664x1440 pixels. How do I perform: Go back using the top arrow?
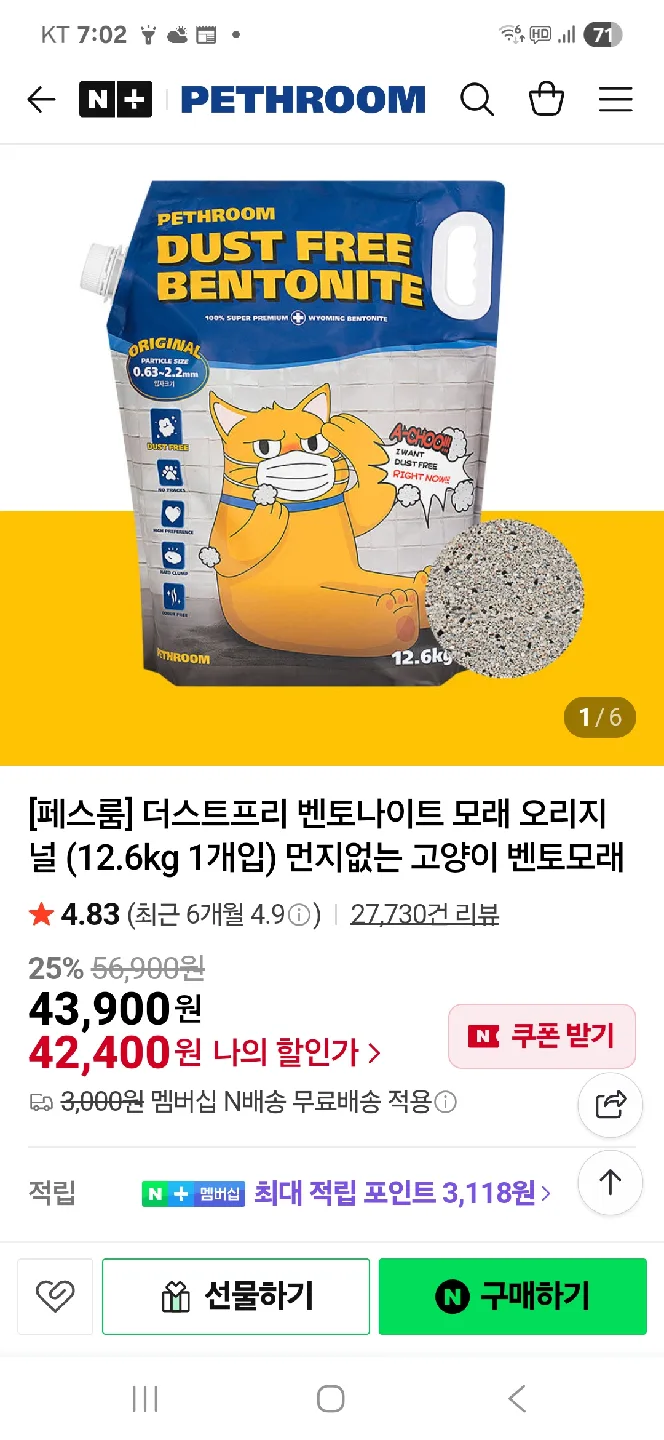coord(41,100)
